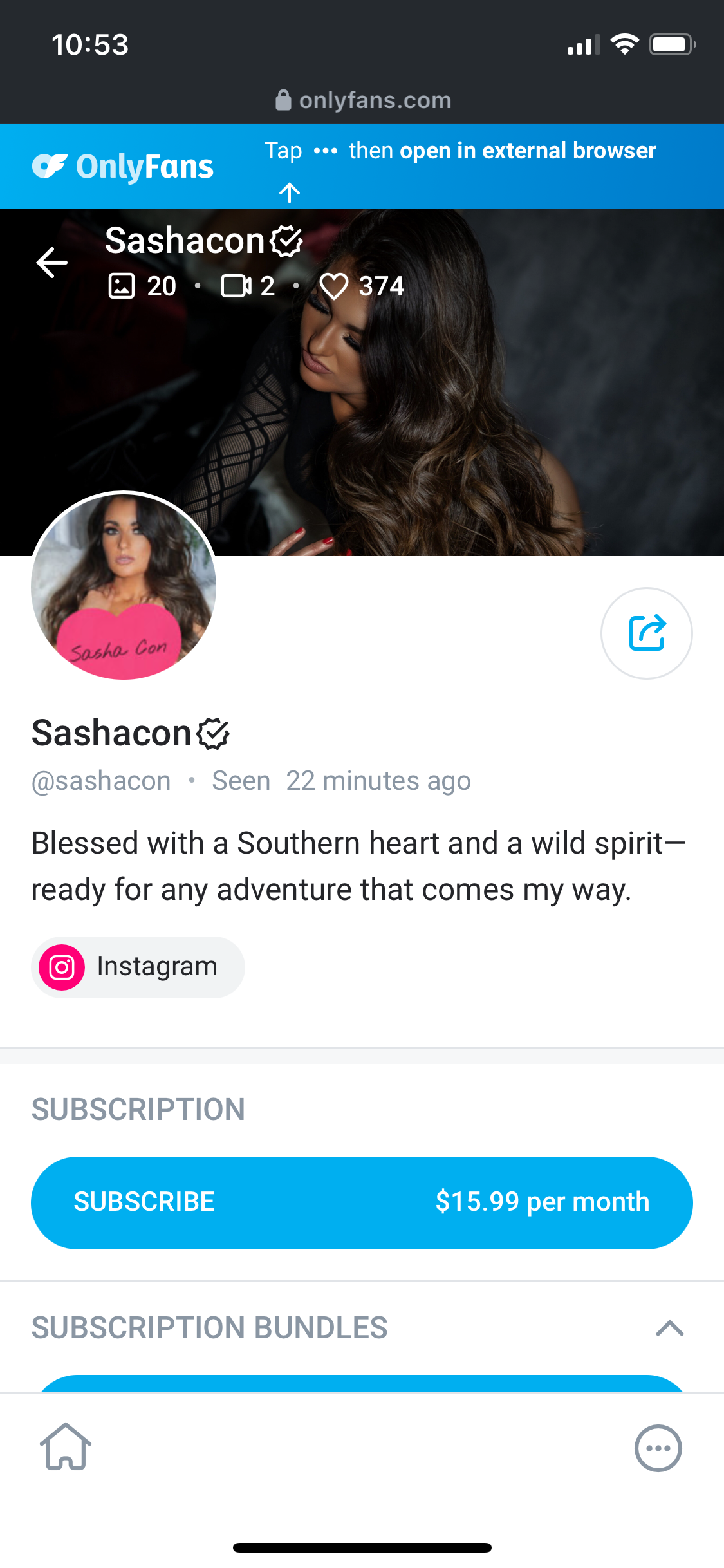Collapse the Subscription Bundles section
The width and height of the screenshot is (724, 1568).
click(x=669, y=1328)
